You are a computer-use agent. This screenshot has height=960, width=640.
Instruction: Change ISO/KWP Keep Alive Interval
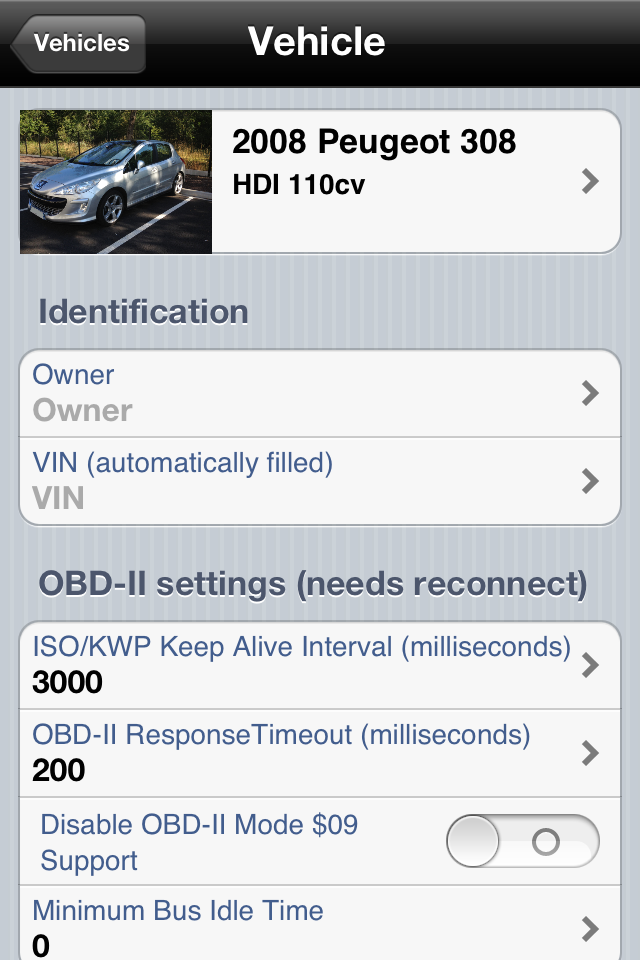(x=320, y=665)
